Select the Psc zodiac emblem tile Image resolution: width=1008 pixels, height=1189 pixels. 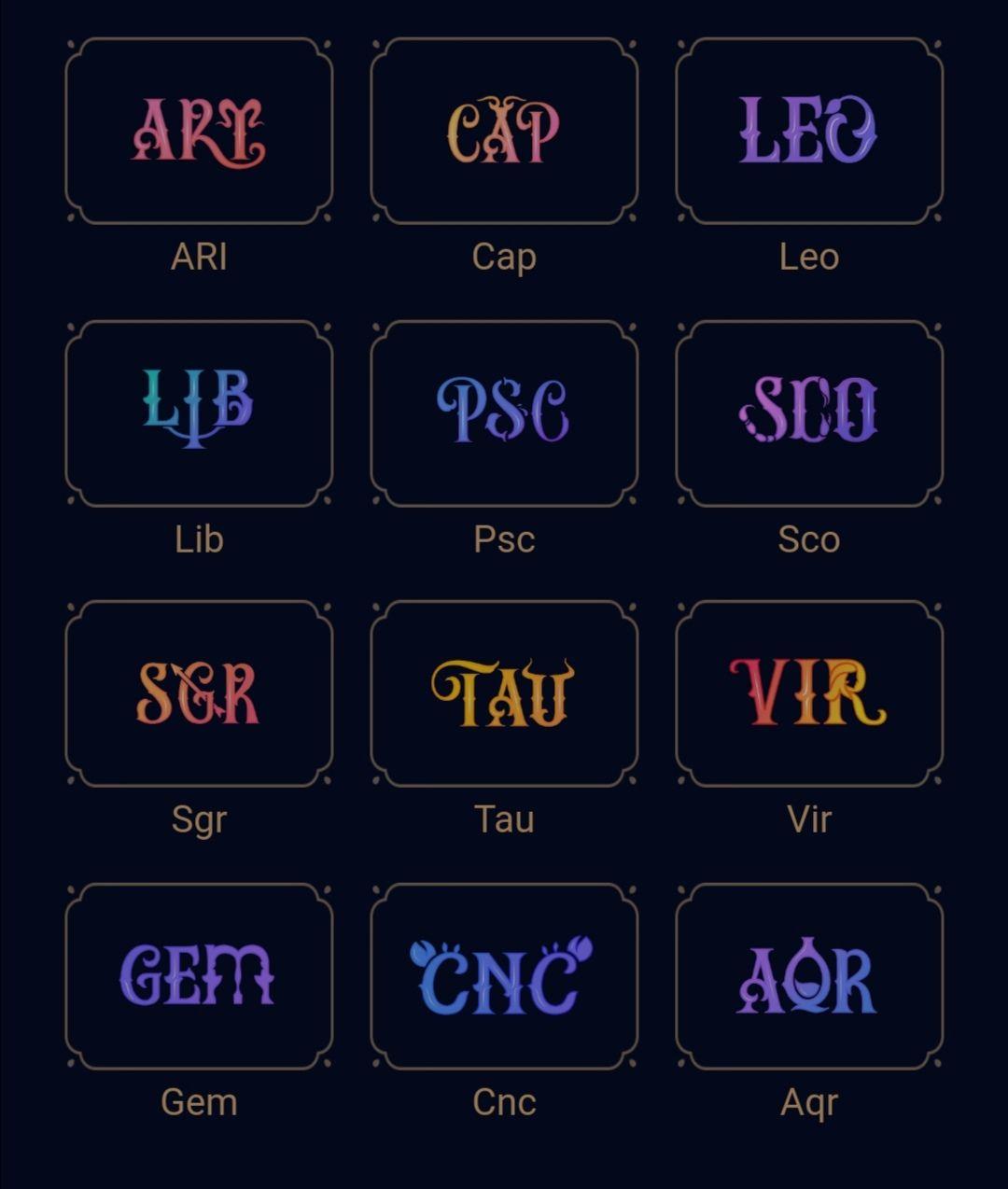[504, 412]
